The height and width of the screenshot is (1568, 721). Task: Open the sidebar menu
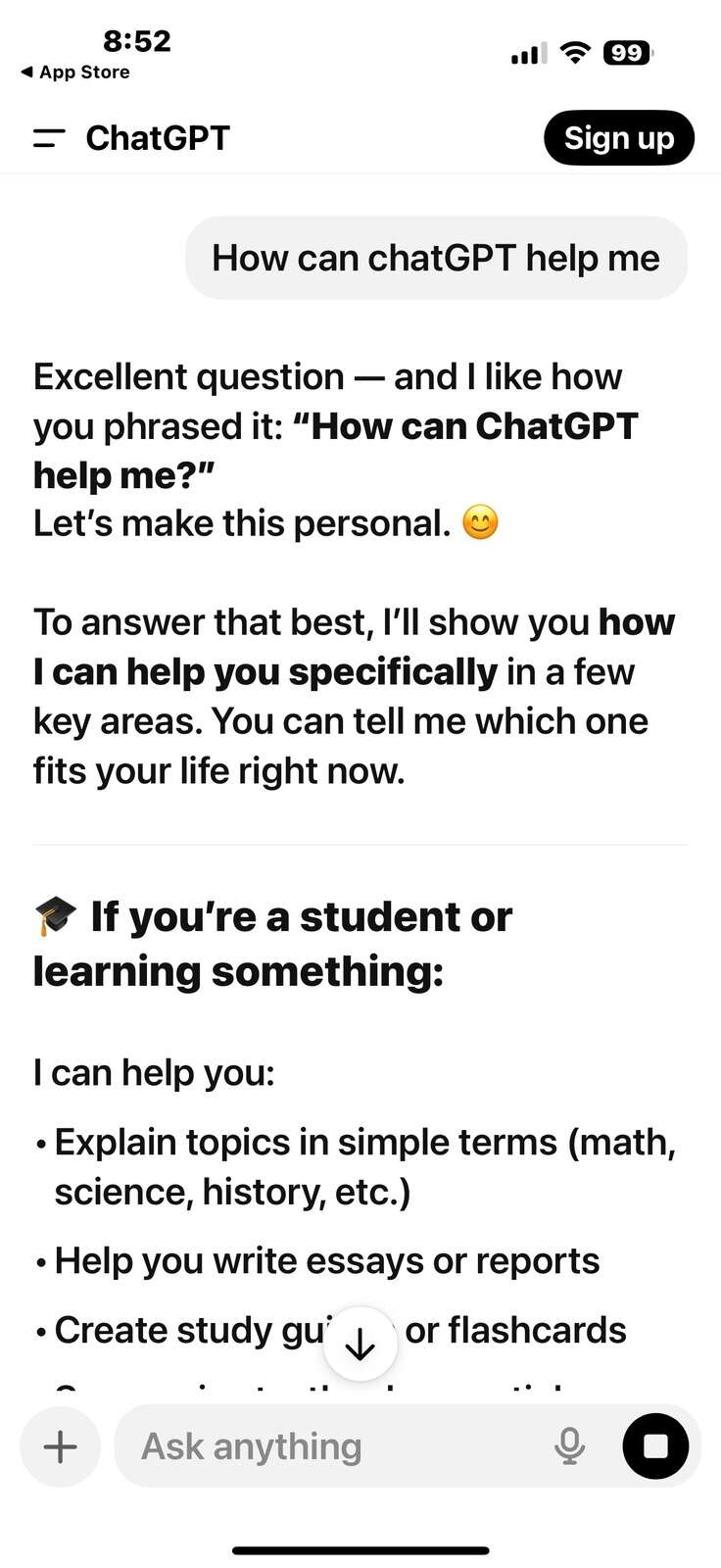(49, 138)
